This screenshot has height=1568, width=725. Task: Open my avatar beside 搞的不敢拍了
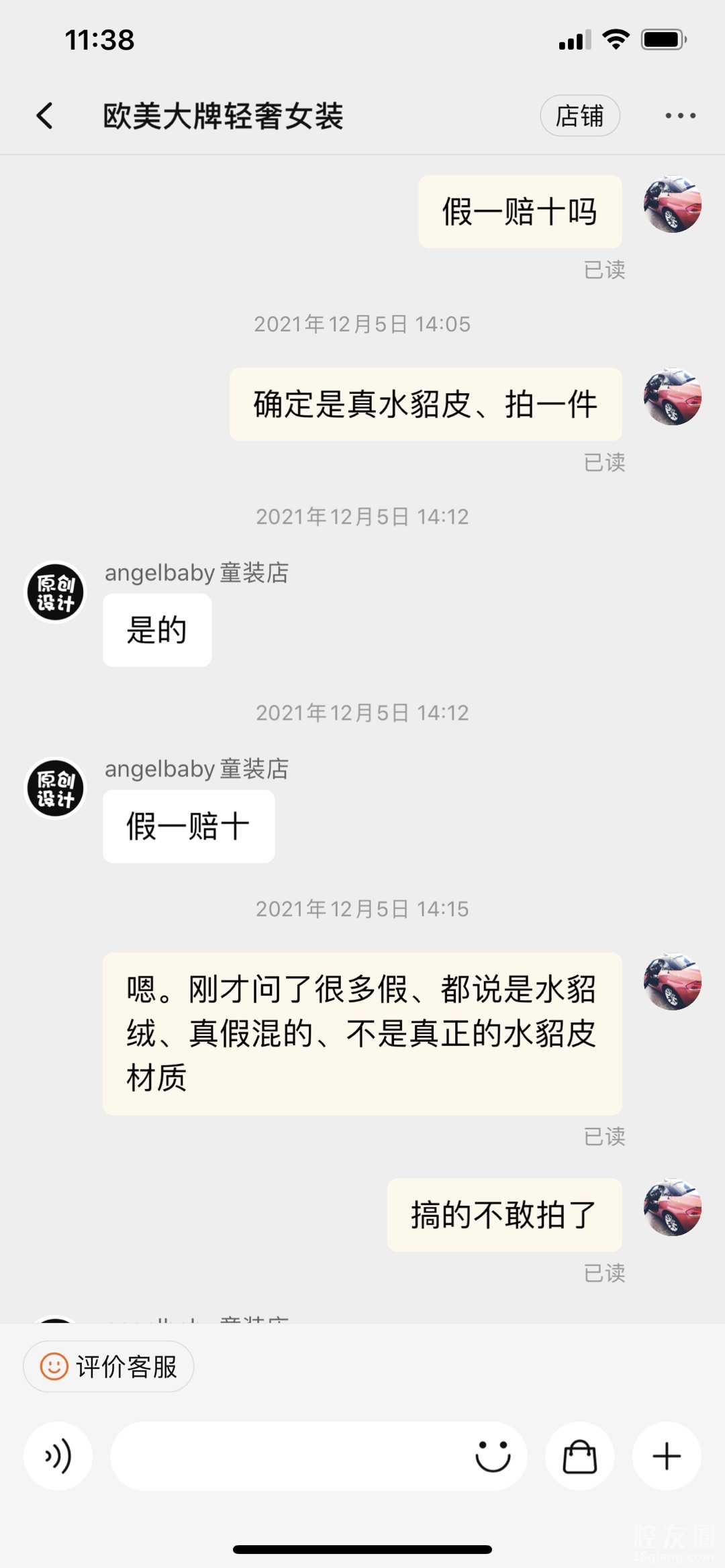pyautogui.click(x=672, y=1207)
